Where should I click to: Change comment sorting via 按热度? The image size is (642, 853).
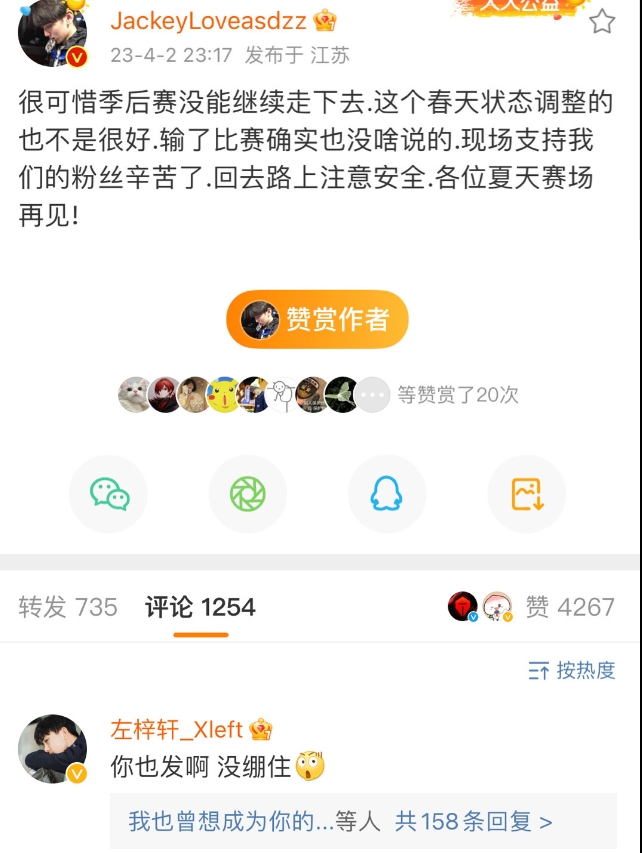point(572,670)
